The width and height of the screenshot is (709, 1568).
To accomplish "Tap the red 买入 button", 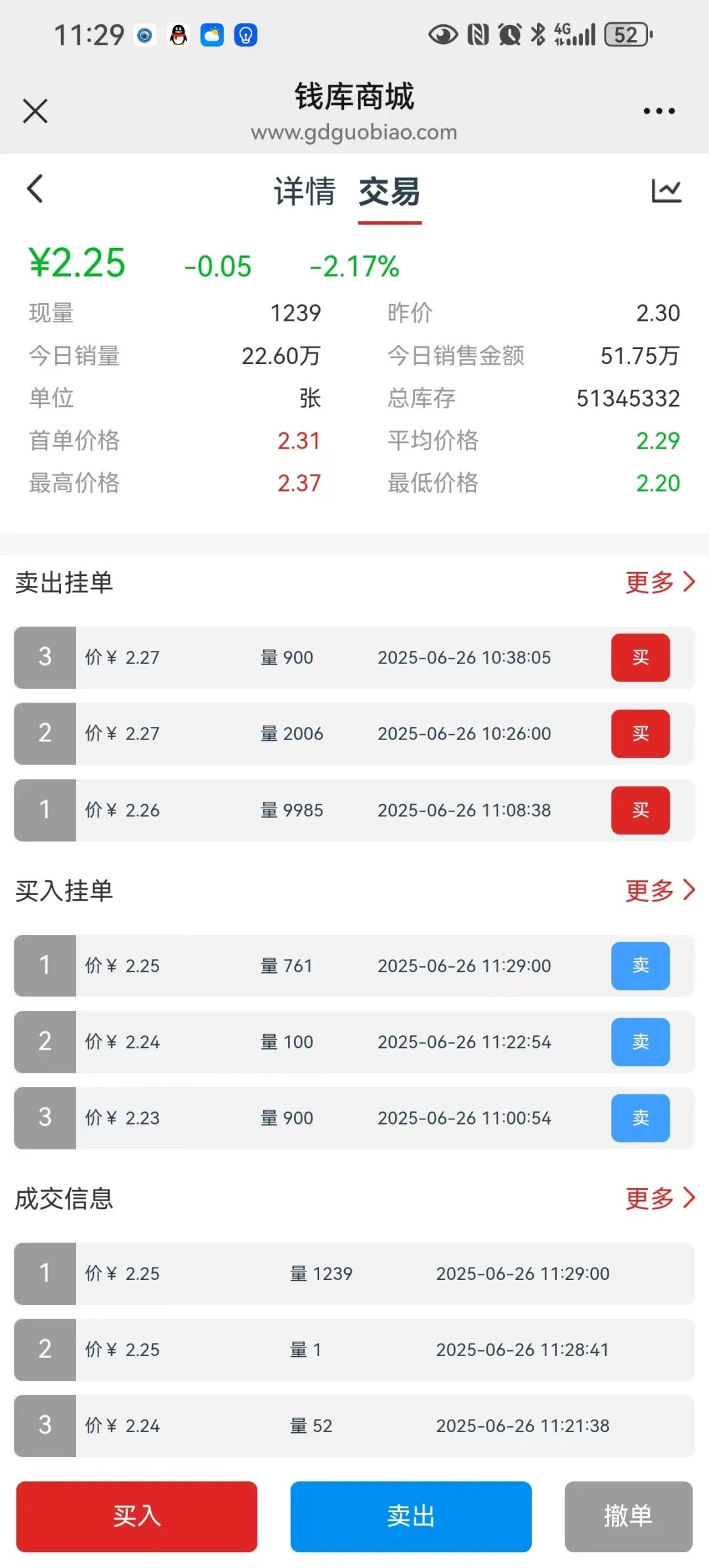I will pos(137,1516).
